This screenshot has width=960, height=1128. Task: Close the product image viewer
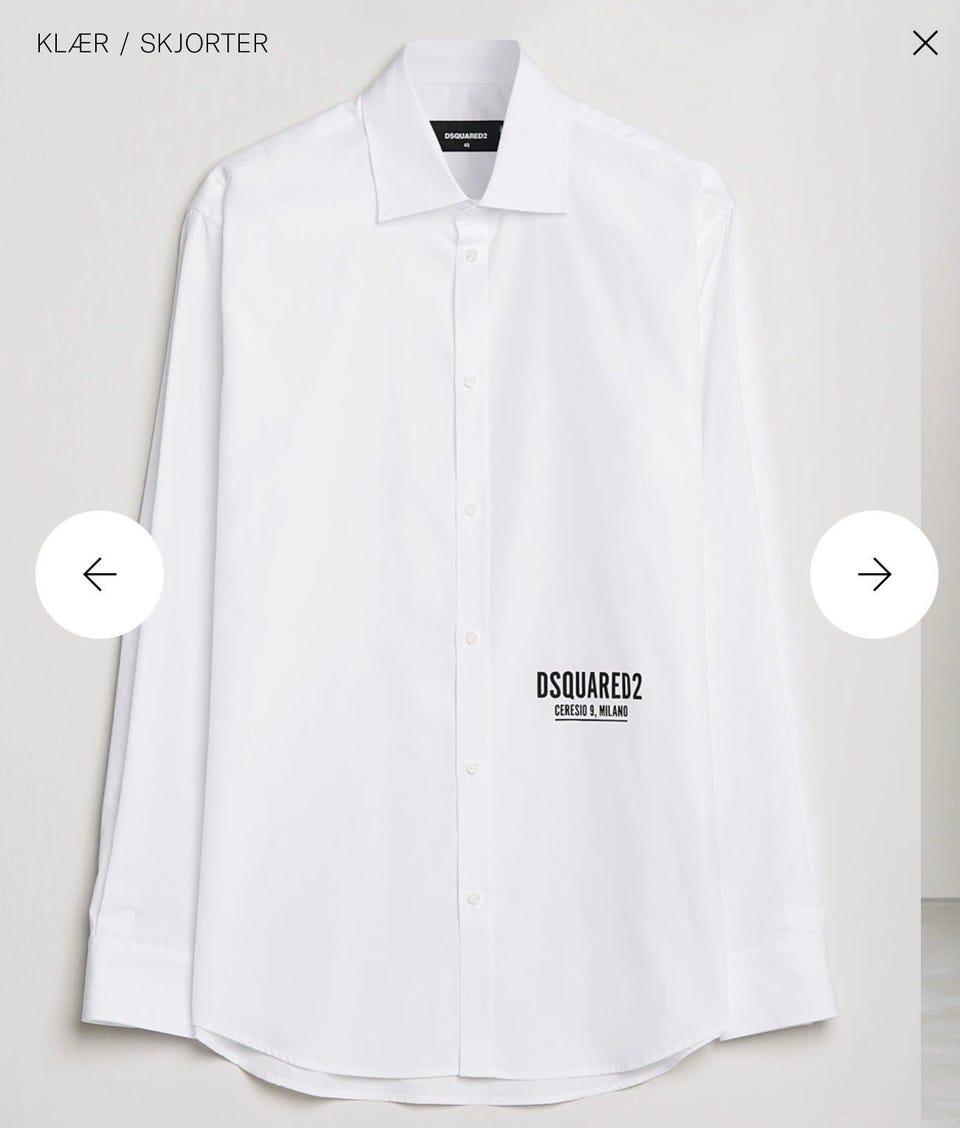925,43
